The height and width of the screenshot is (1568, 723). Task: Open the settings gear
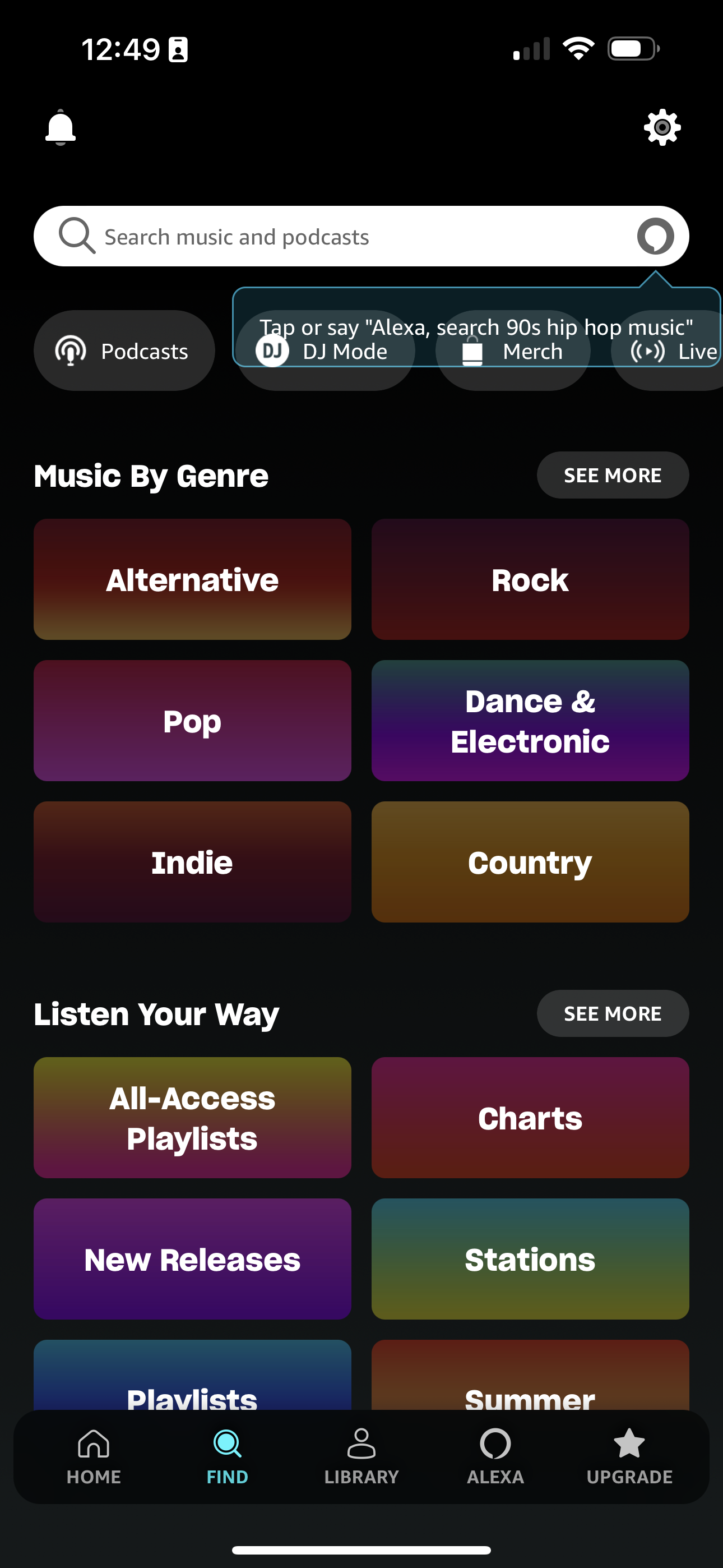(661, 127)
